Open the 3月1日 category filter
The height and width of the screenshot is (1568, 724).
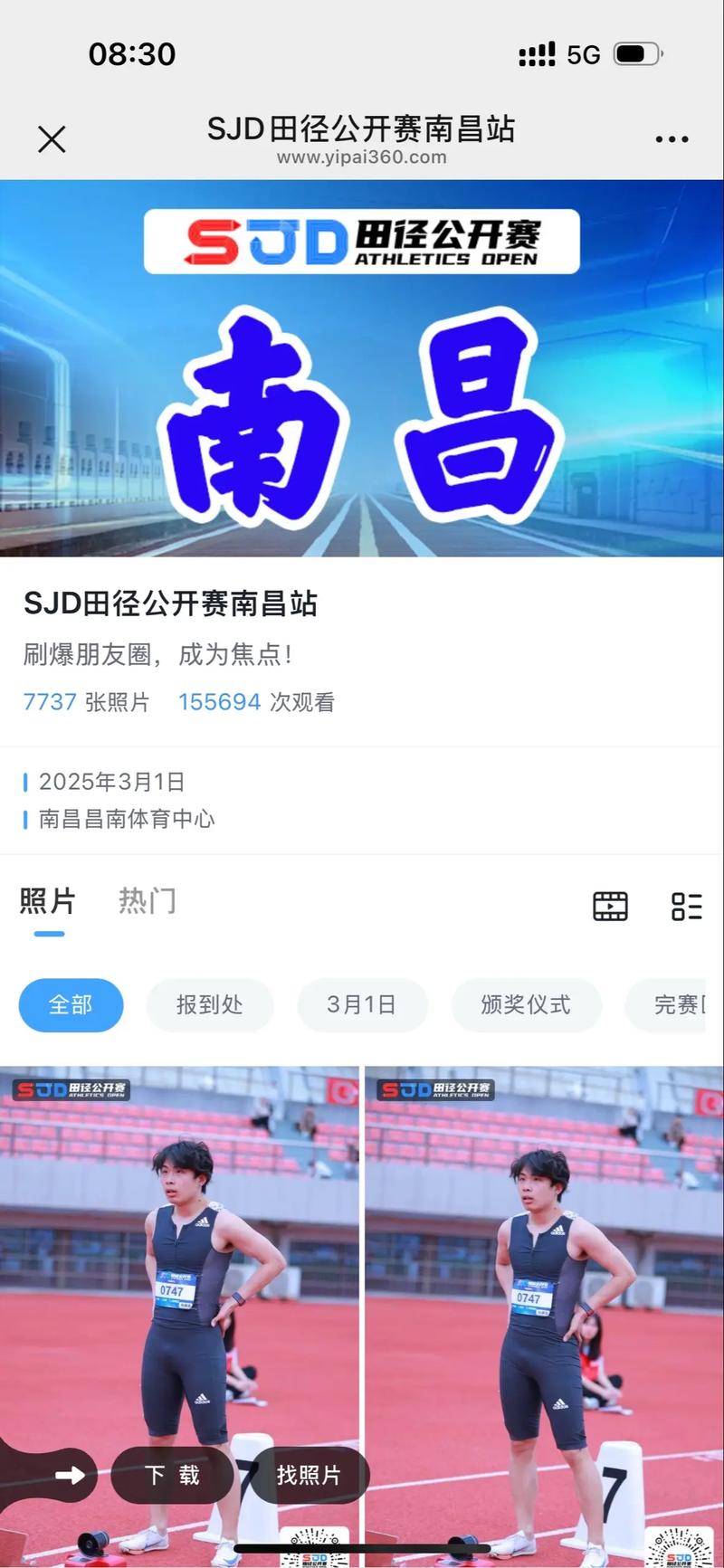click(x=363, y=1004)
